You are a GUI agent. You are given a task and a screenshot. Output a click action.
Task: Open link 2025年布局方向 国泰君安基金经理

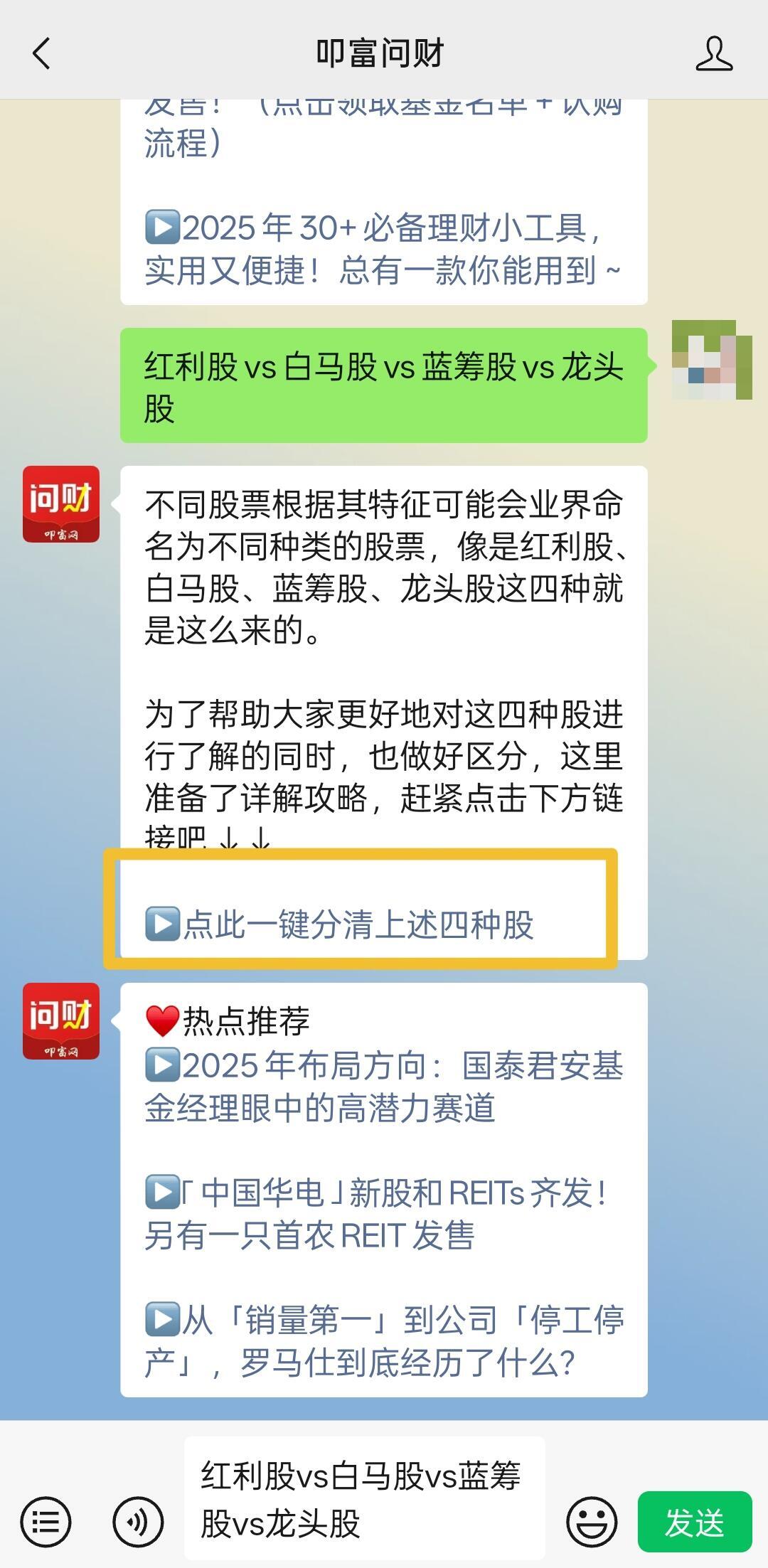coord(383,1087)
